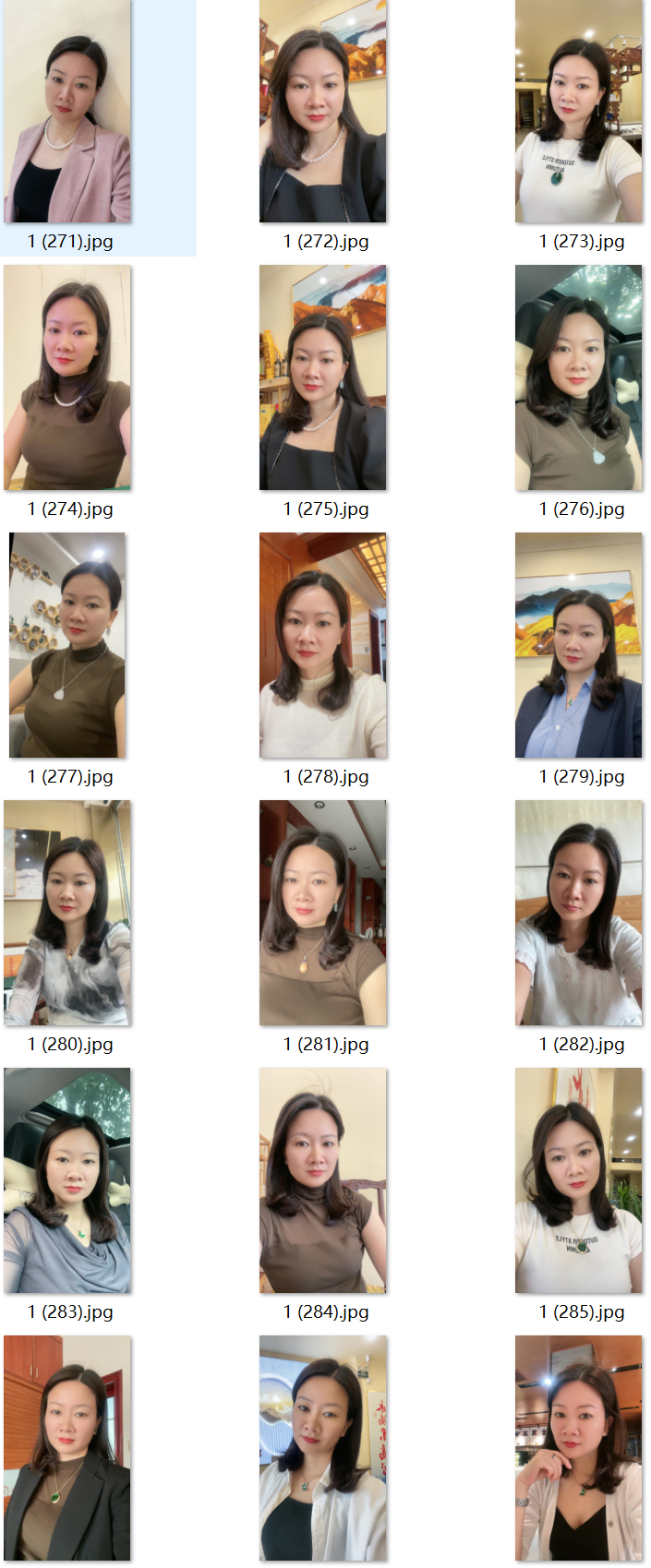The image size is (651, 1568).
Task: Select image 1 (278).jpg
Action: coord(322,645)
